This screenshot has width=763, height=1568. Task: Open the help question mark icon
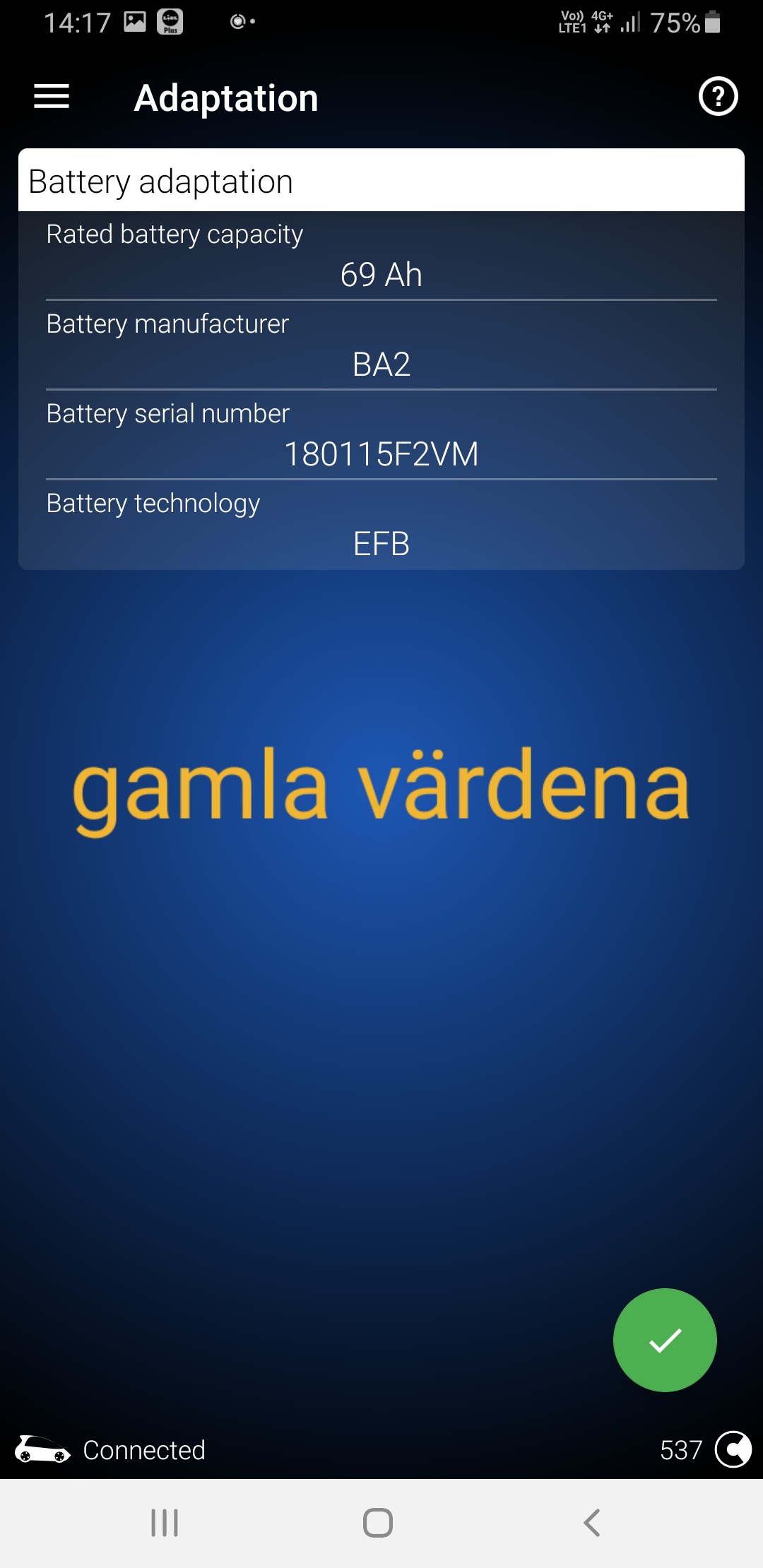tap(718, 96)
